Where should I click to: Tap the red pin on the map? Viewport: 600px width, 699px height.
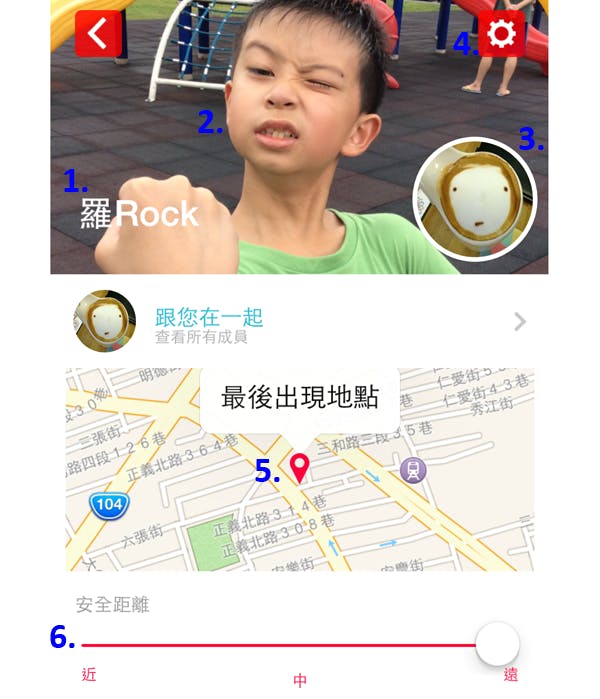point(299,467)
